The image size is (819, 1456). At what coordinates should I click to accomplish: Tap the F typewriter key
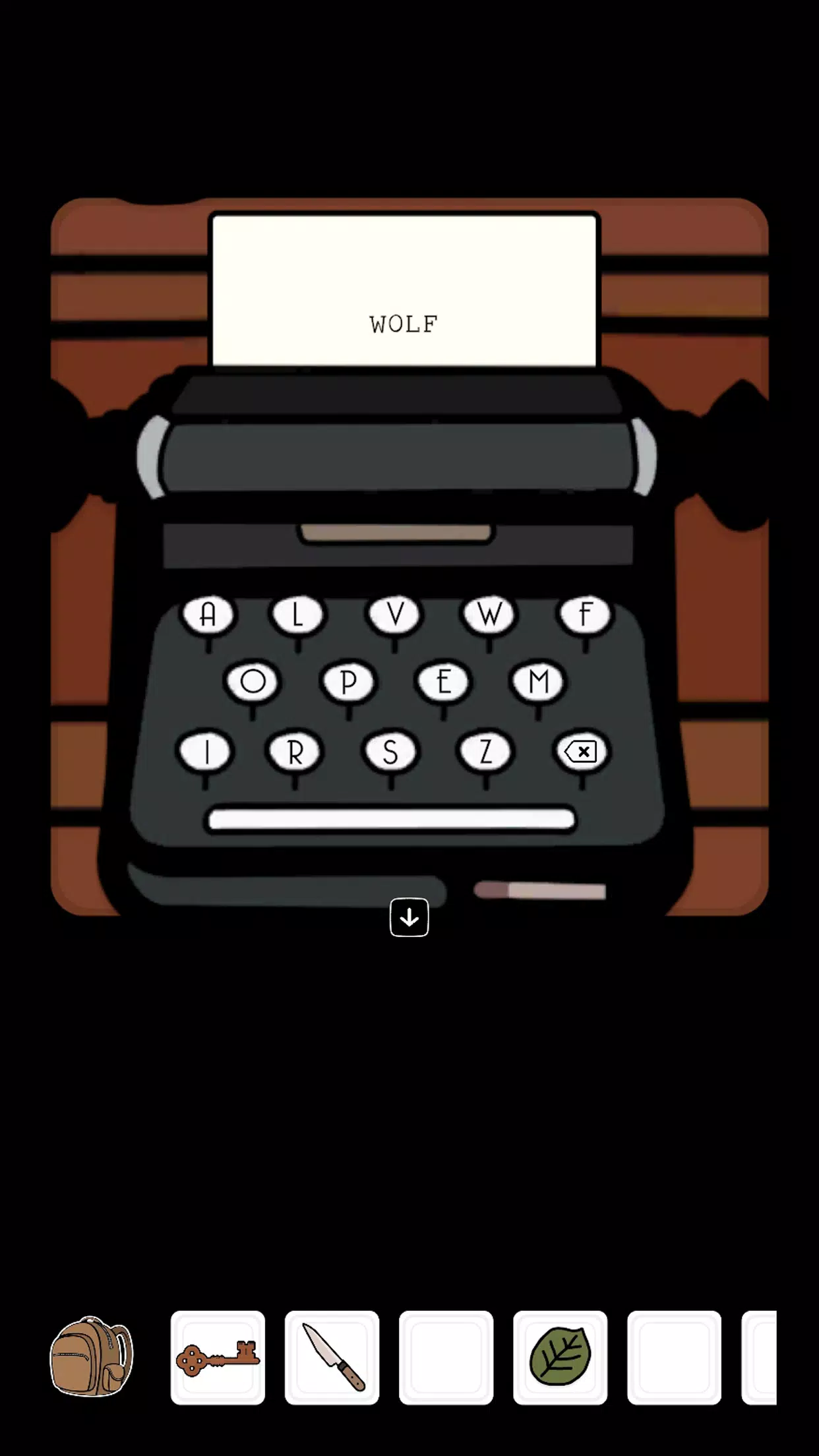(585, 615)
